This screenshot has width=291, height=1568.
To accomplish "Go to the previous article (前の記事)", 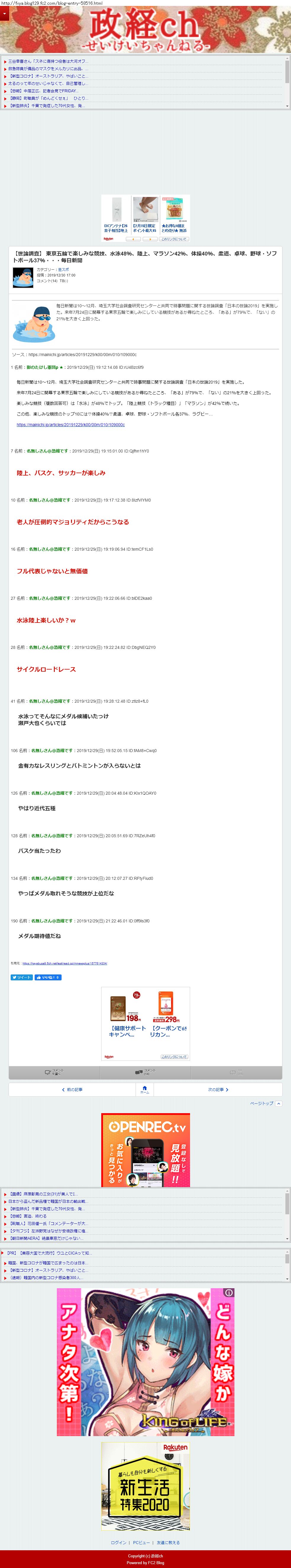I will click(x=72, y=1089).
